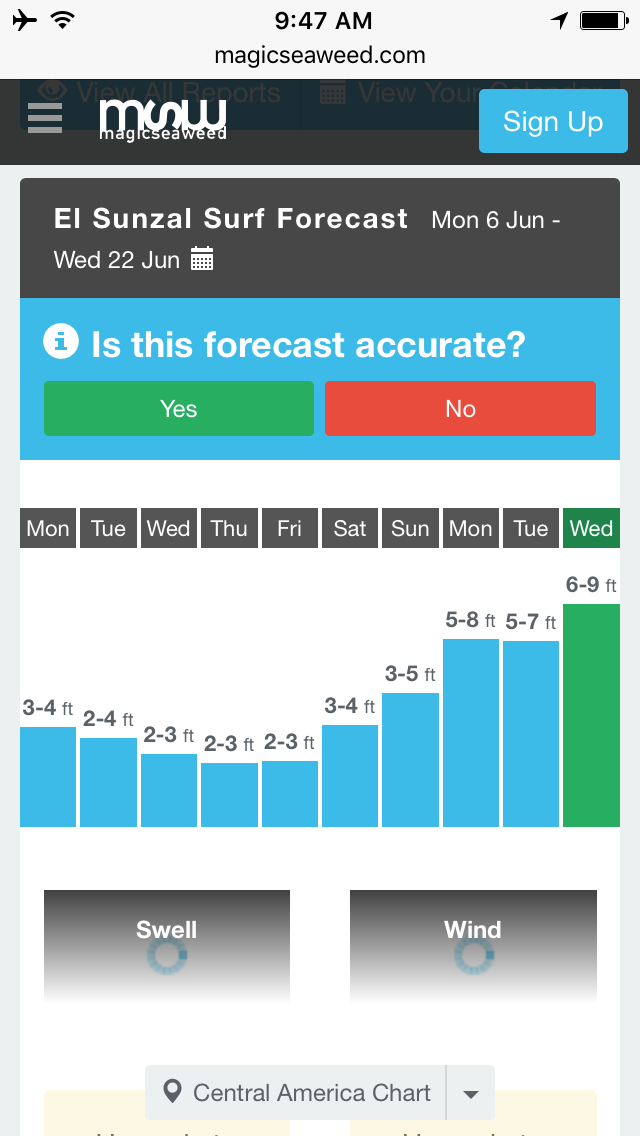This screenshot has height=1136, width=640.
Task: Select the highlighted Wed 6-9 ft tab
Action: [591, 528]
